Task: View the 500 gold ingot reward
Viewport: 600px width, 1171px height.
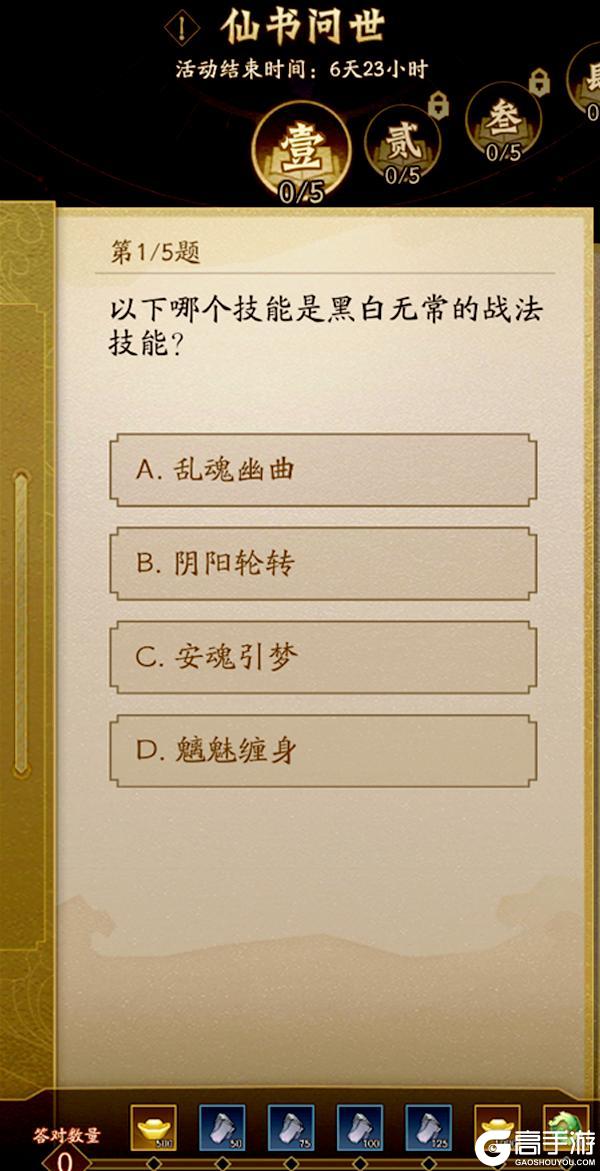Action: [153, 1127]
